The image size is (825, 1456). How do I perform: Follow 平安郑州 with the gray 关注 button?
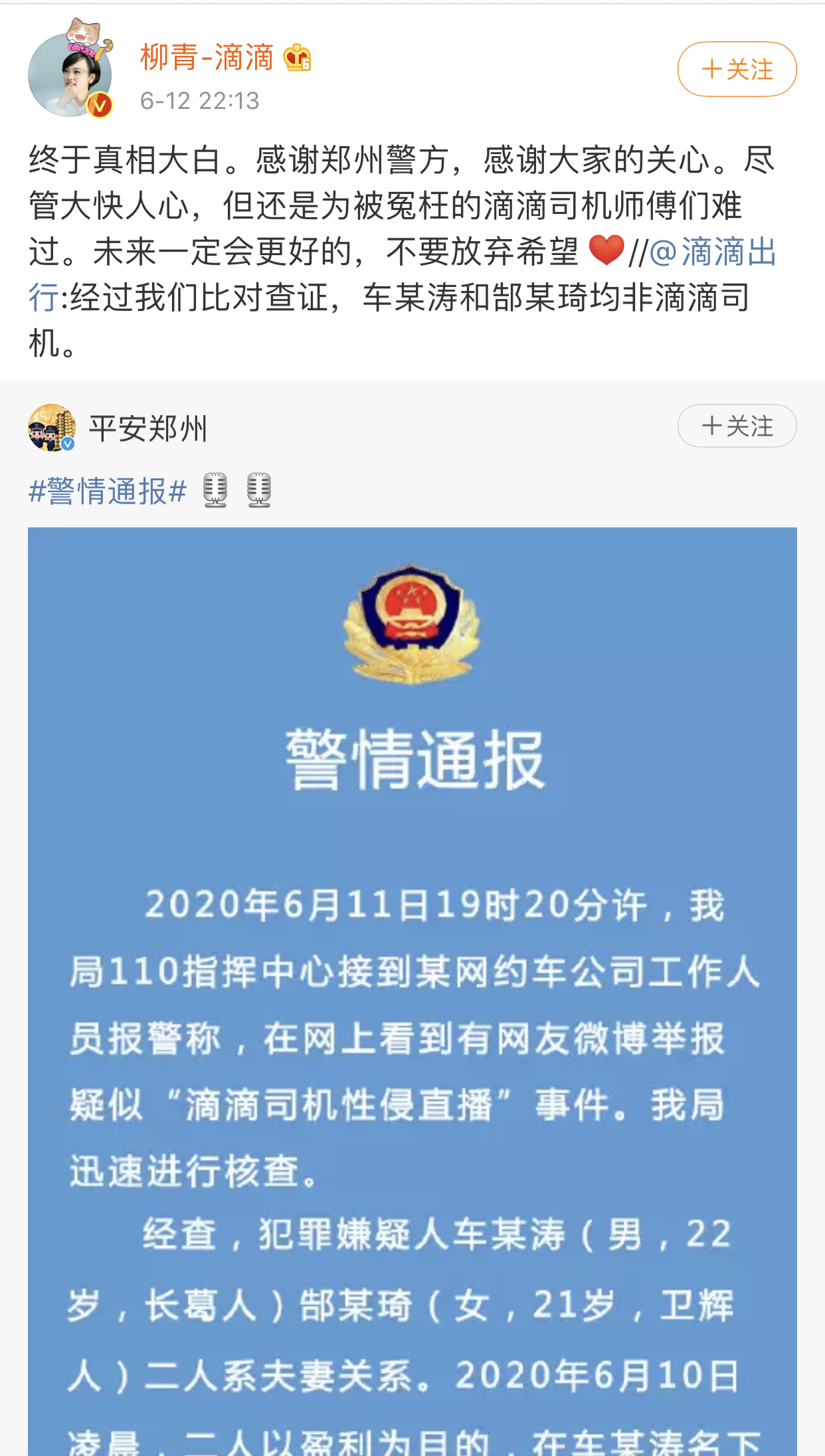tap(737, 426)
